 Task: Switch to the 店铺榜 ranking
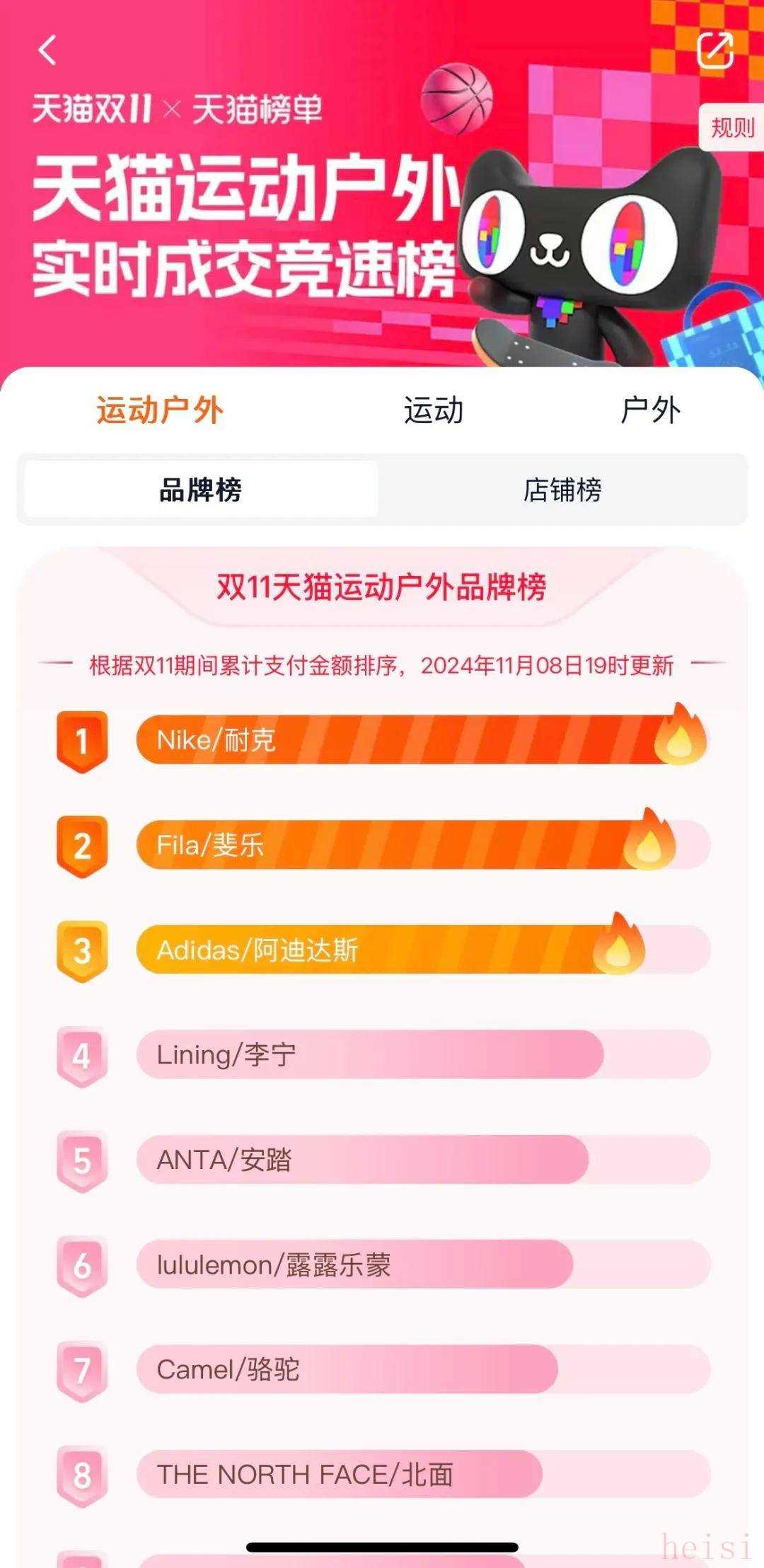coord(562,490)
